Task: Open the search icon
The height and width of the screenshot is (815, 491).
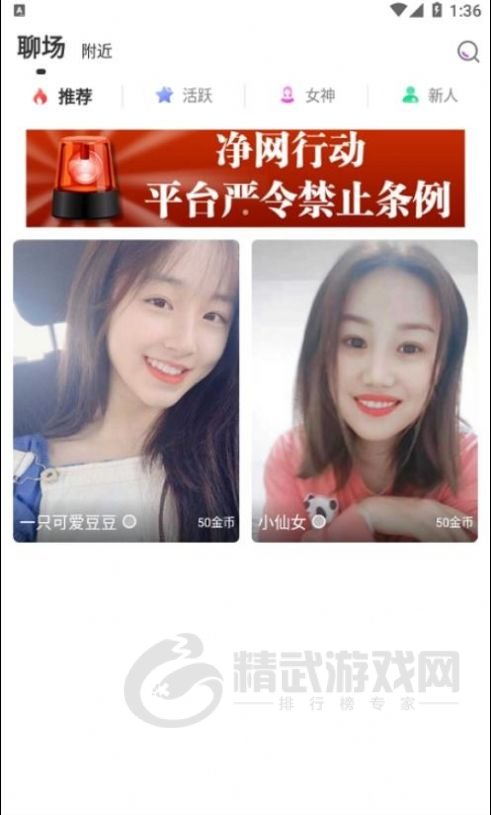Action: tap(468, 51)
